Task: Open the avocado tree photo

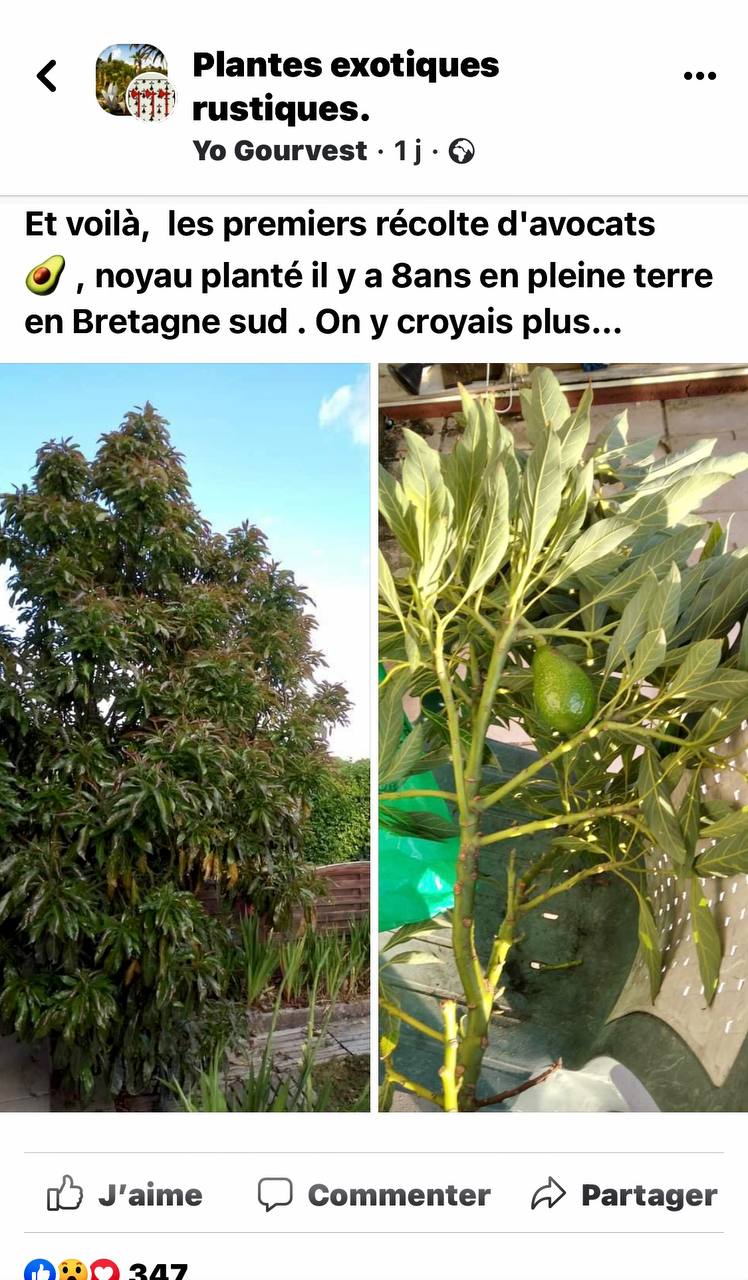Action: tap(185, 737)
